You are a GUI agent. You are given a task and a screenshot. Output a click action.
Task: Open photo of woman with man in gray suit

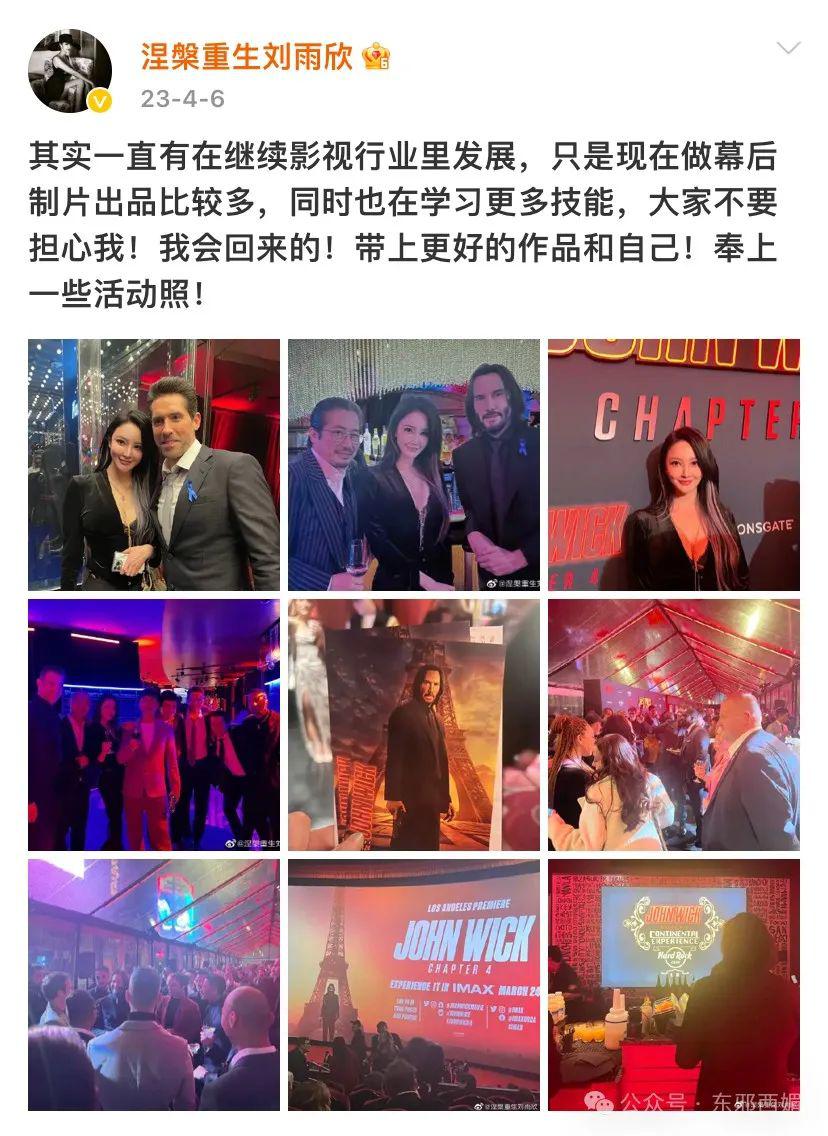154,465
